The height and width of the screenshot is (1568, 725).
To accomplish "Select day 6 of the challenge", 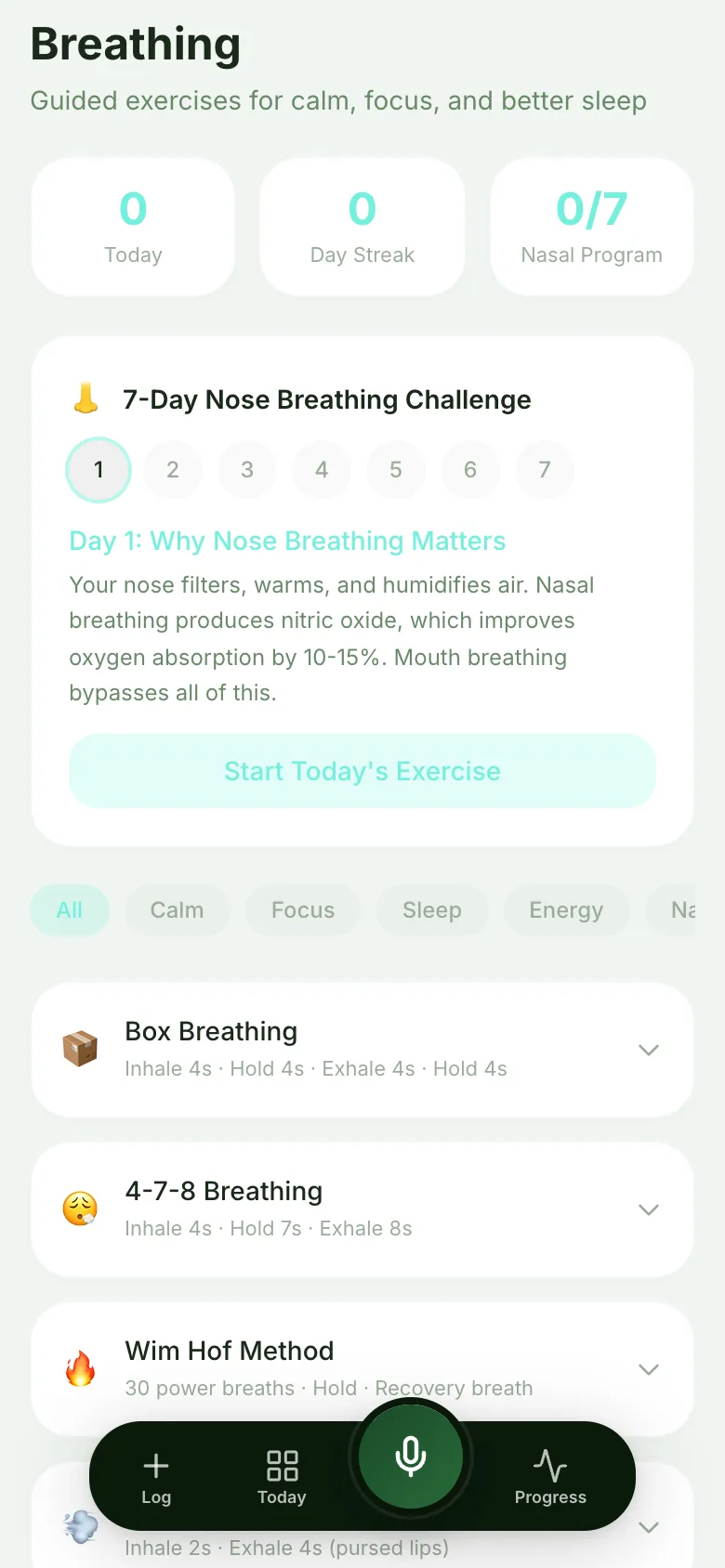I will click(470, 470).
